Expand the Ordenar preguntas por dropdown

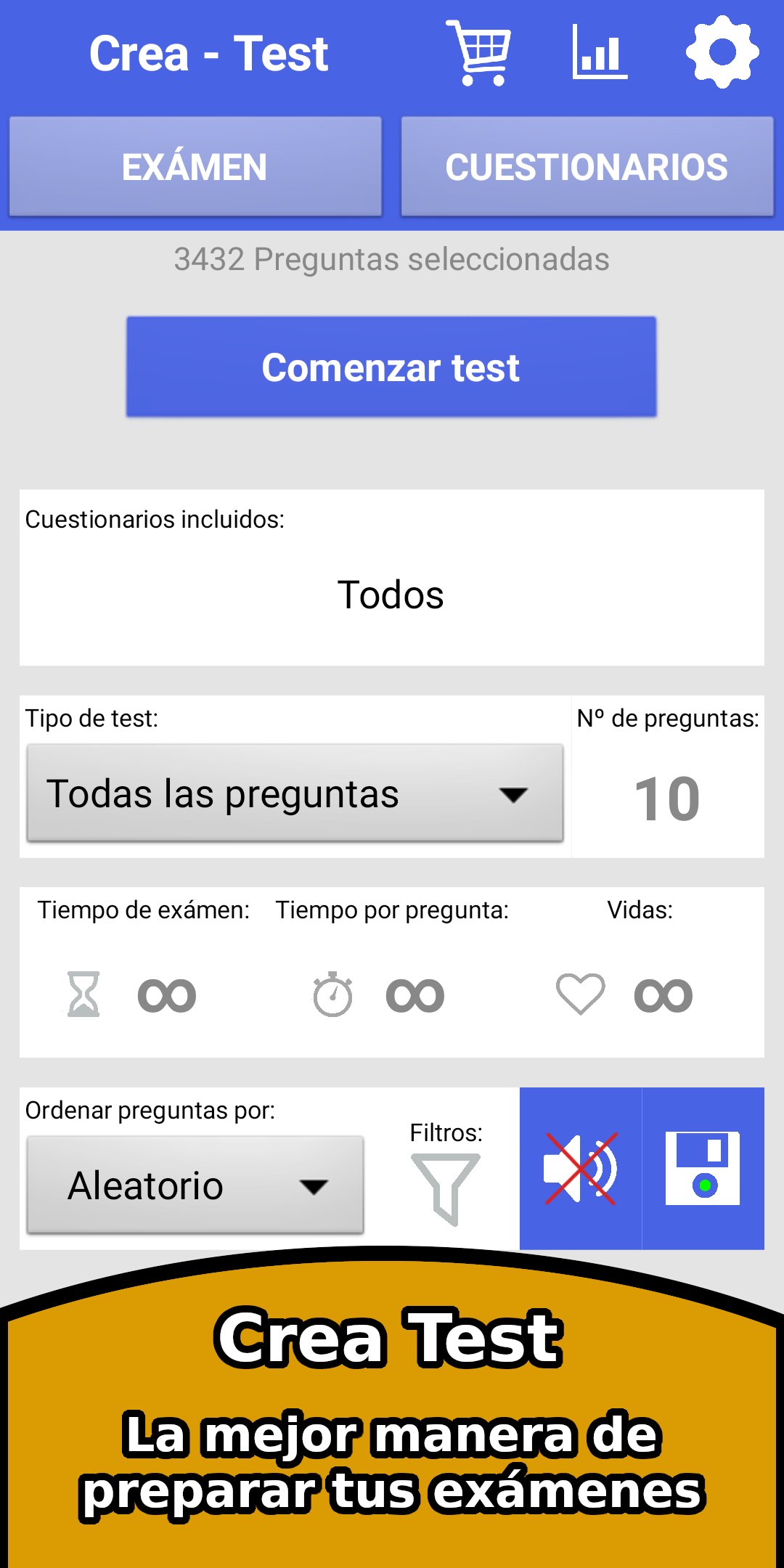[x=195, y=1185]
